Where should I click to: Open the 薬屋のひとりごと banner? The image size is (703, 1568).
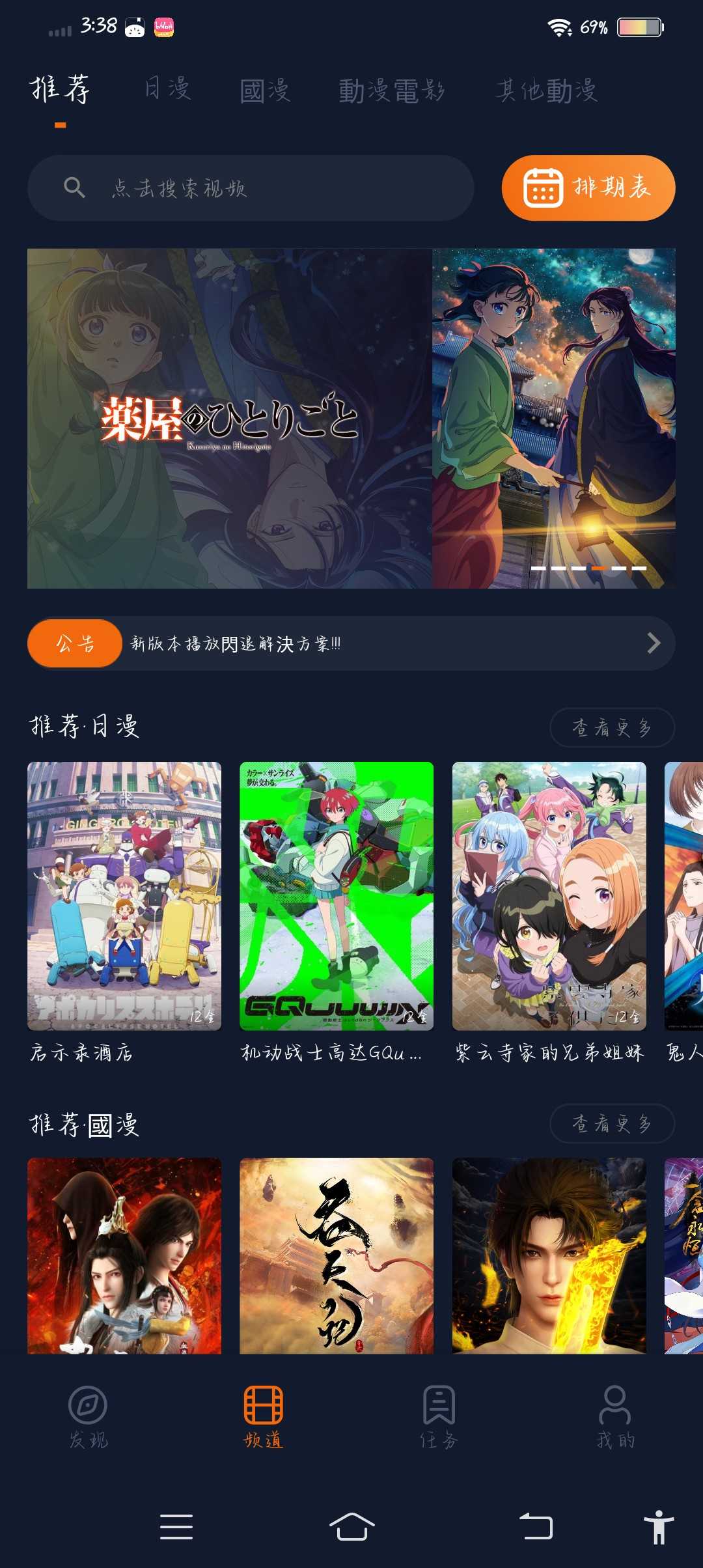[351, 418]
